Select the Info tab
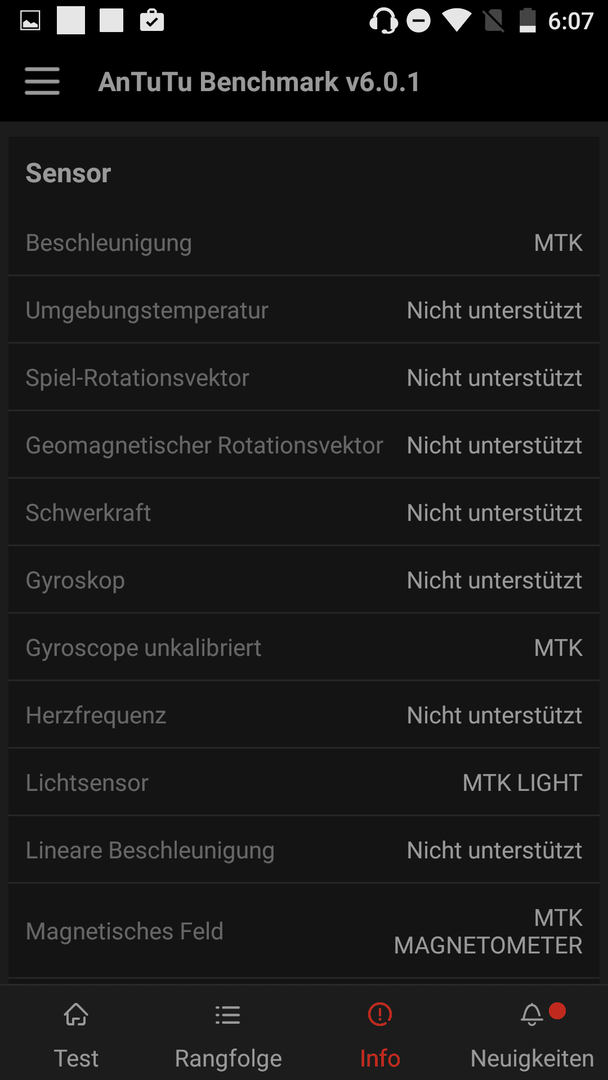The height and width of the screenshot is (1080, 608). point(379,1034)
